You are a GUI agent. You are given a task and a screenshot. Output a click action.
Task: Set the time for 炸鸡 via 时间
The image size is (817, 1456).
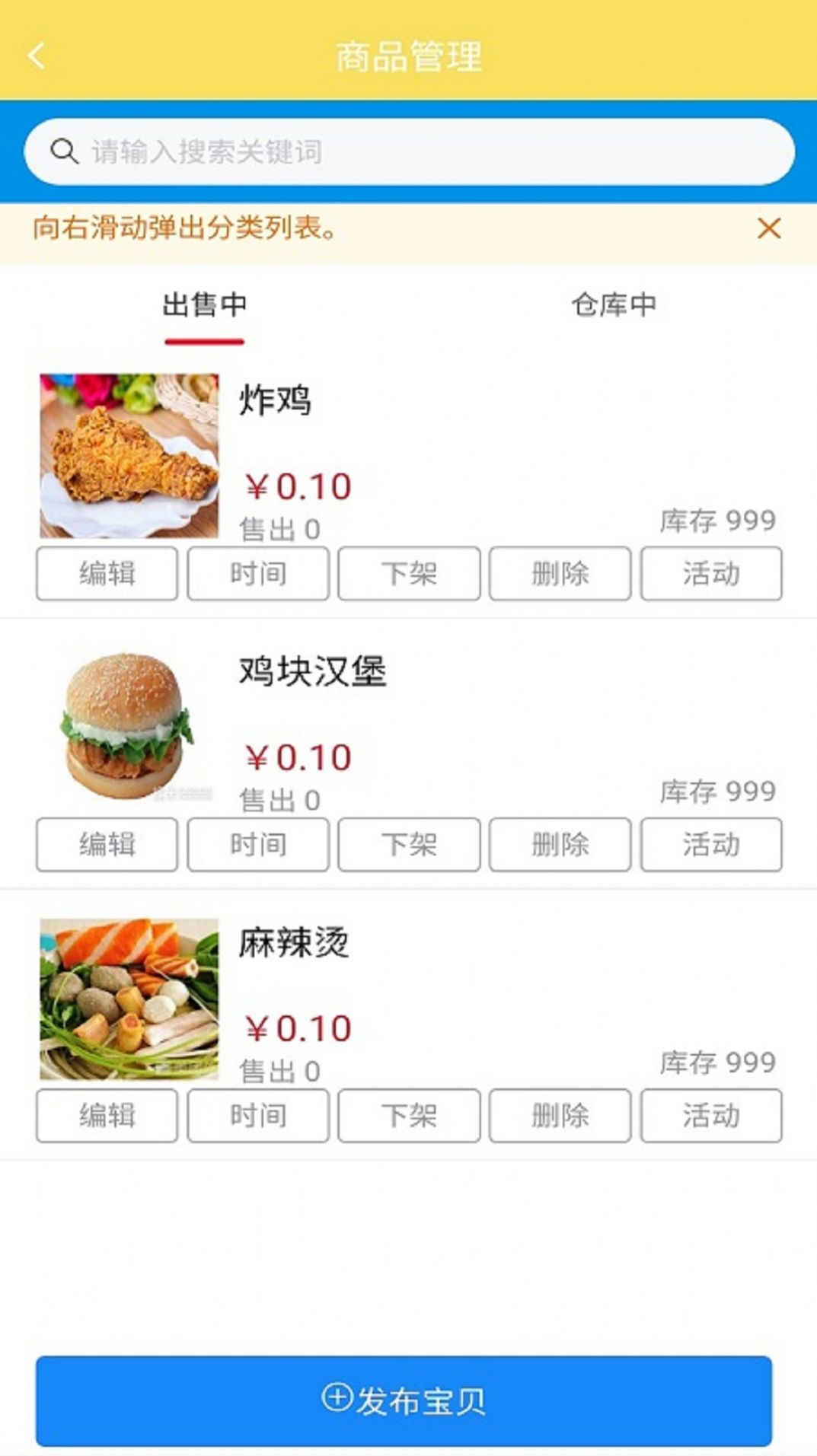[258, 573]
